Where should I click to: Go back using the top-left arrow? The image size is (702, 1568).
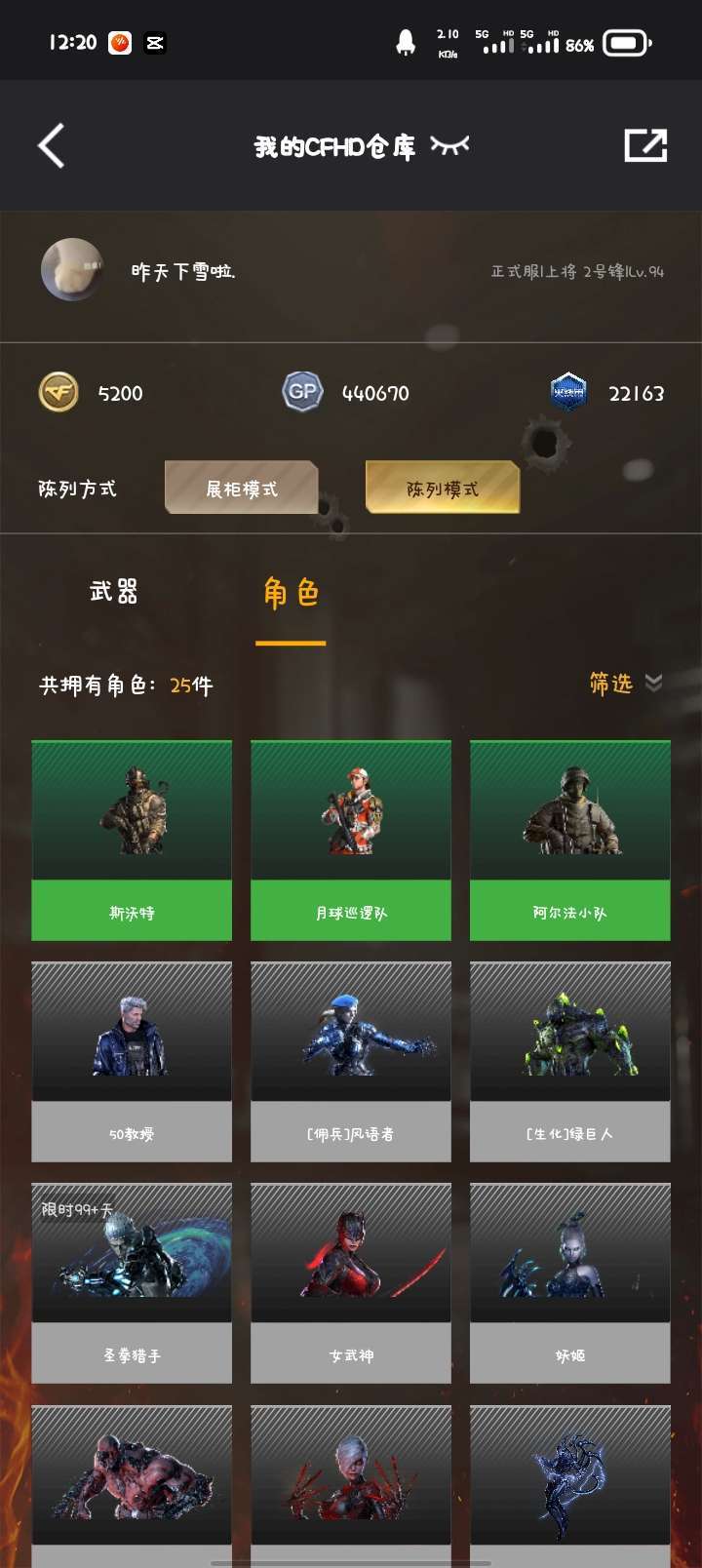pos(52,146)
